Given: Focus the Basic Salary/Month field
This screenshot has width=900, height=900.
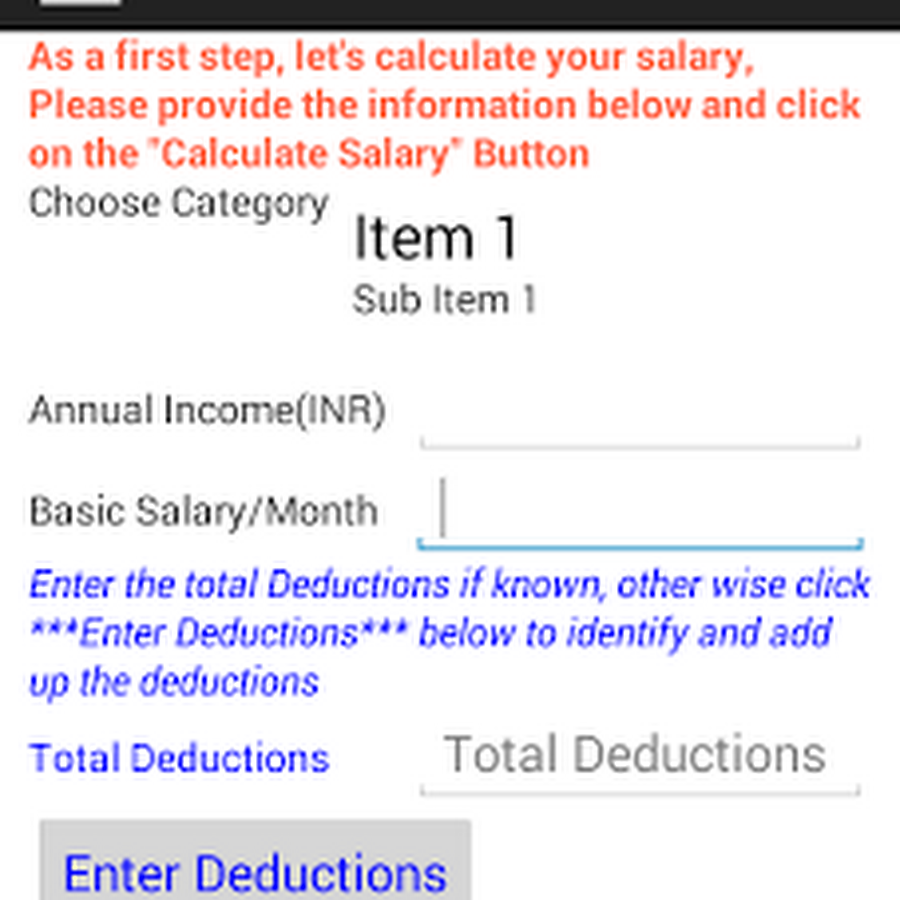Looking at the screenshot, I should (640, 513).
